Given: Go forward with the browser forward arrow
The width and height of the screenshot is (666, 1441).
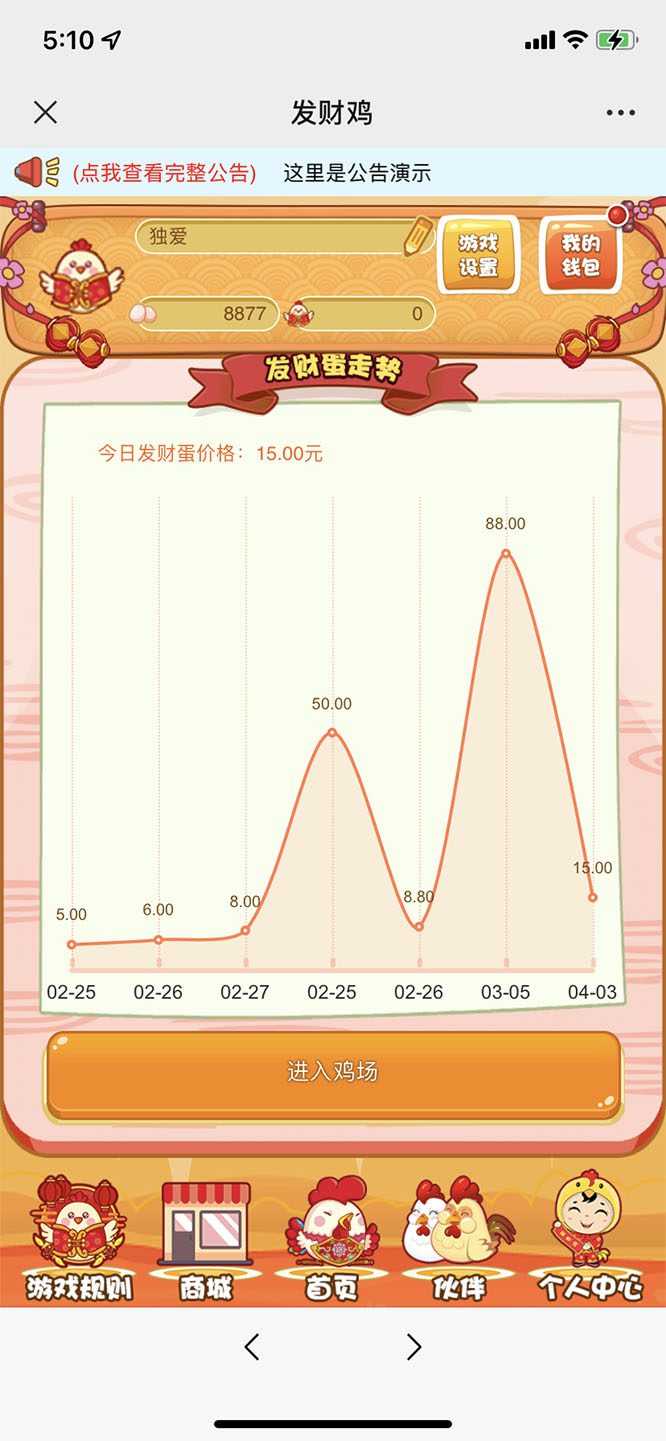Looking at the screenshot, I should pos(414,1347).
